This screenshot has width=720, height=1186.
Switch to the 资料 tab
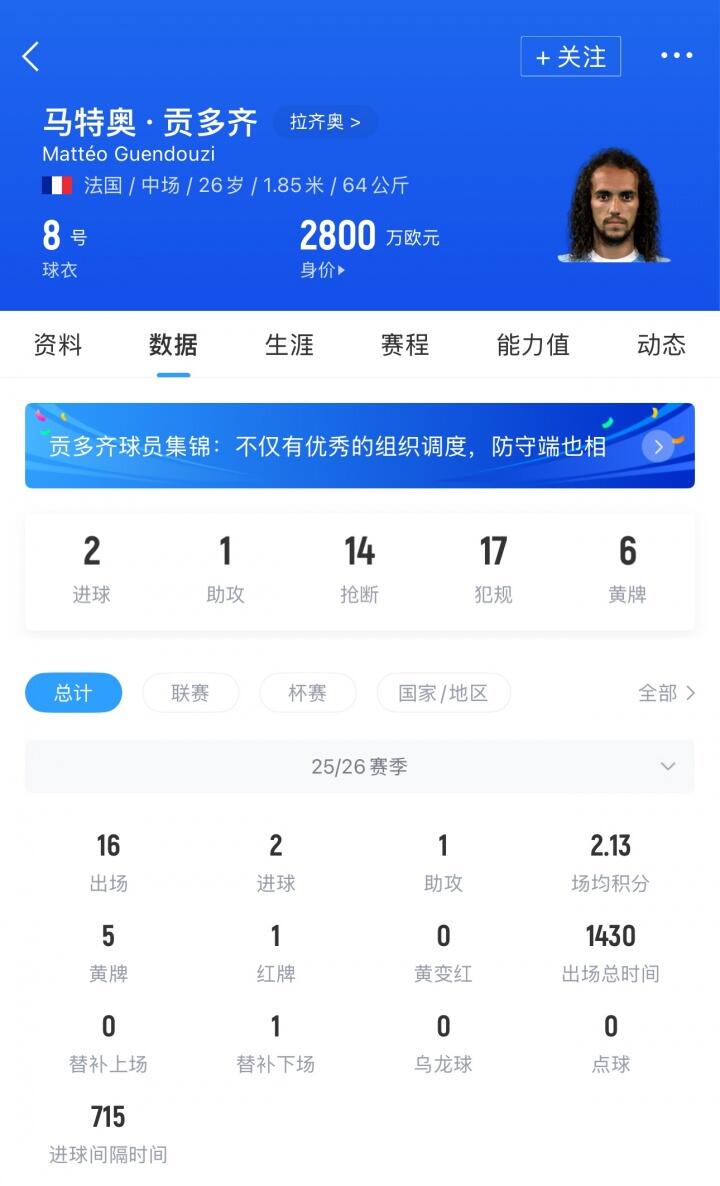click(58, 345)
